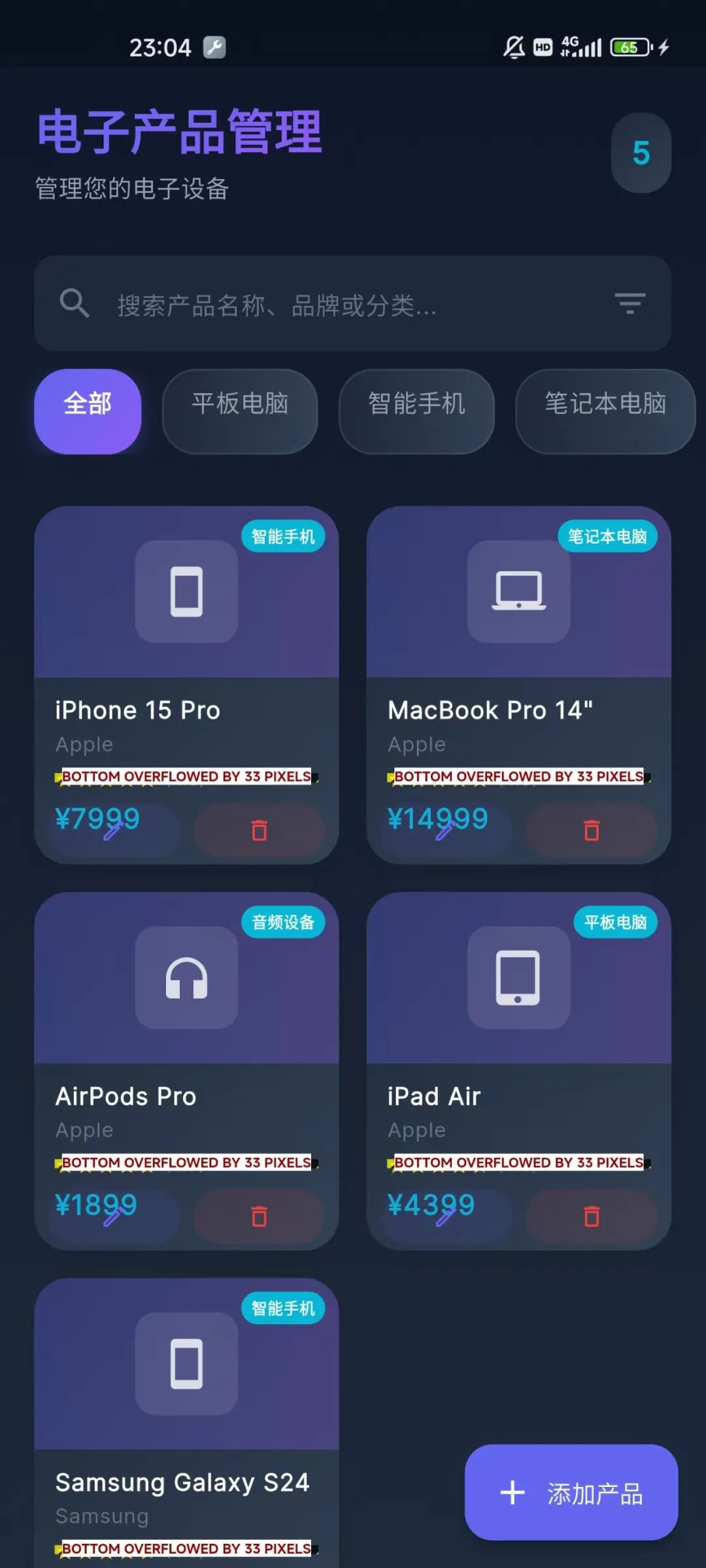Delete the iPhone 15 Pro product
706x1568 pixels.
[x=260, y=830]
